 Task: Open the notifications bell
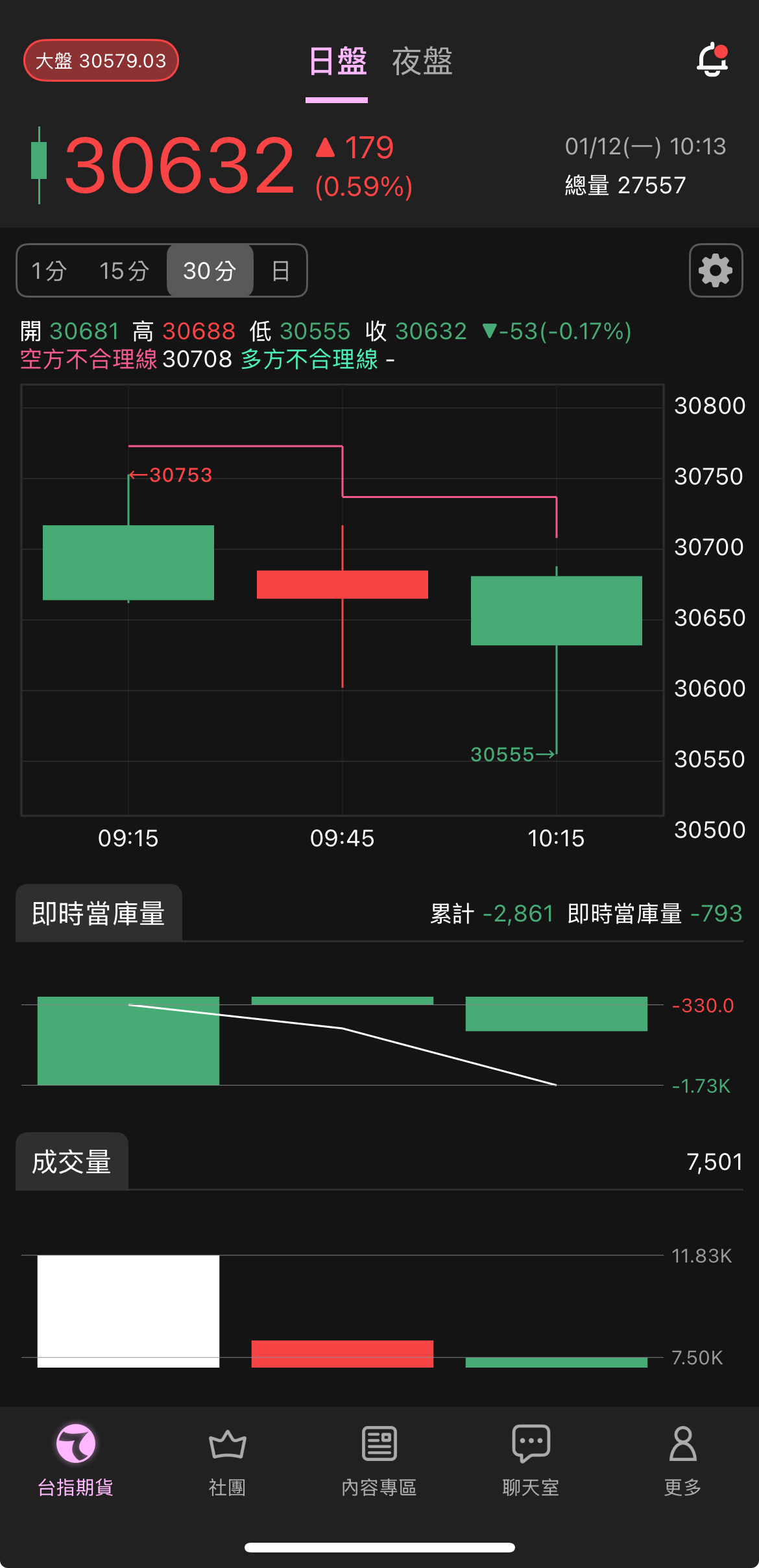pos(712,60)
